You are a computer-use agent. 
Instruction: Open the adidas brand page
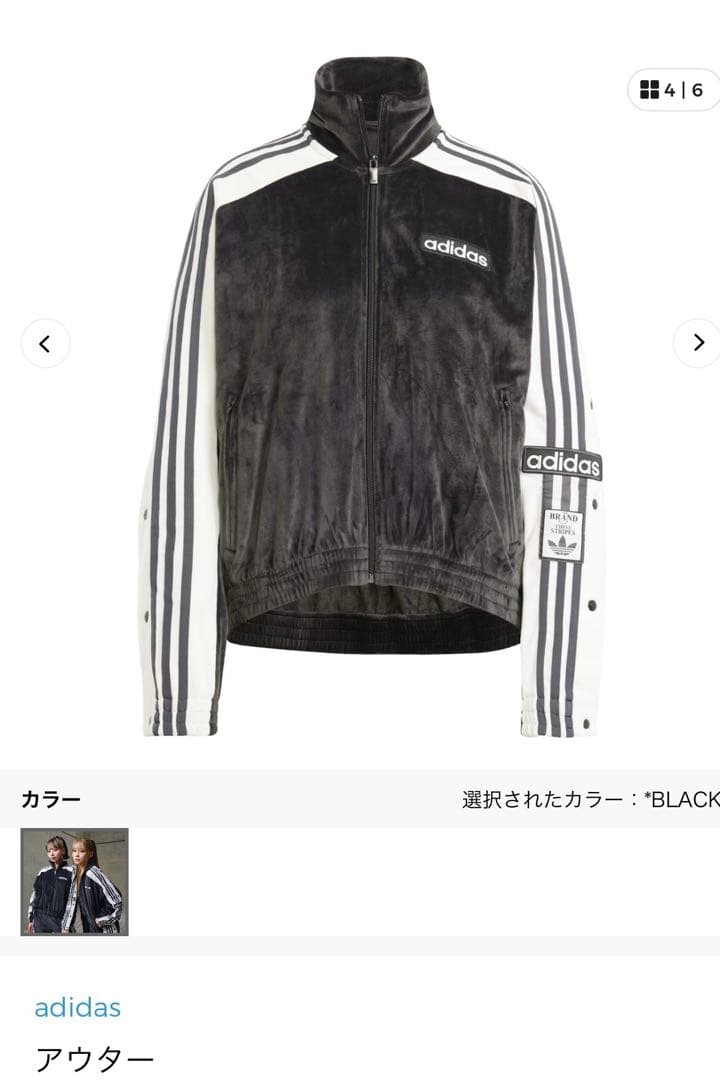pos(76,1008)
